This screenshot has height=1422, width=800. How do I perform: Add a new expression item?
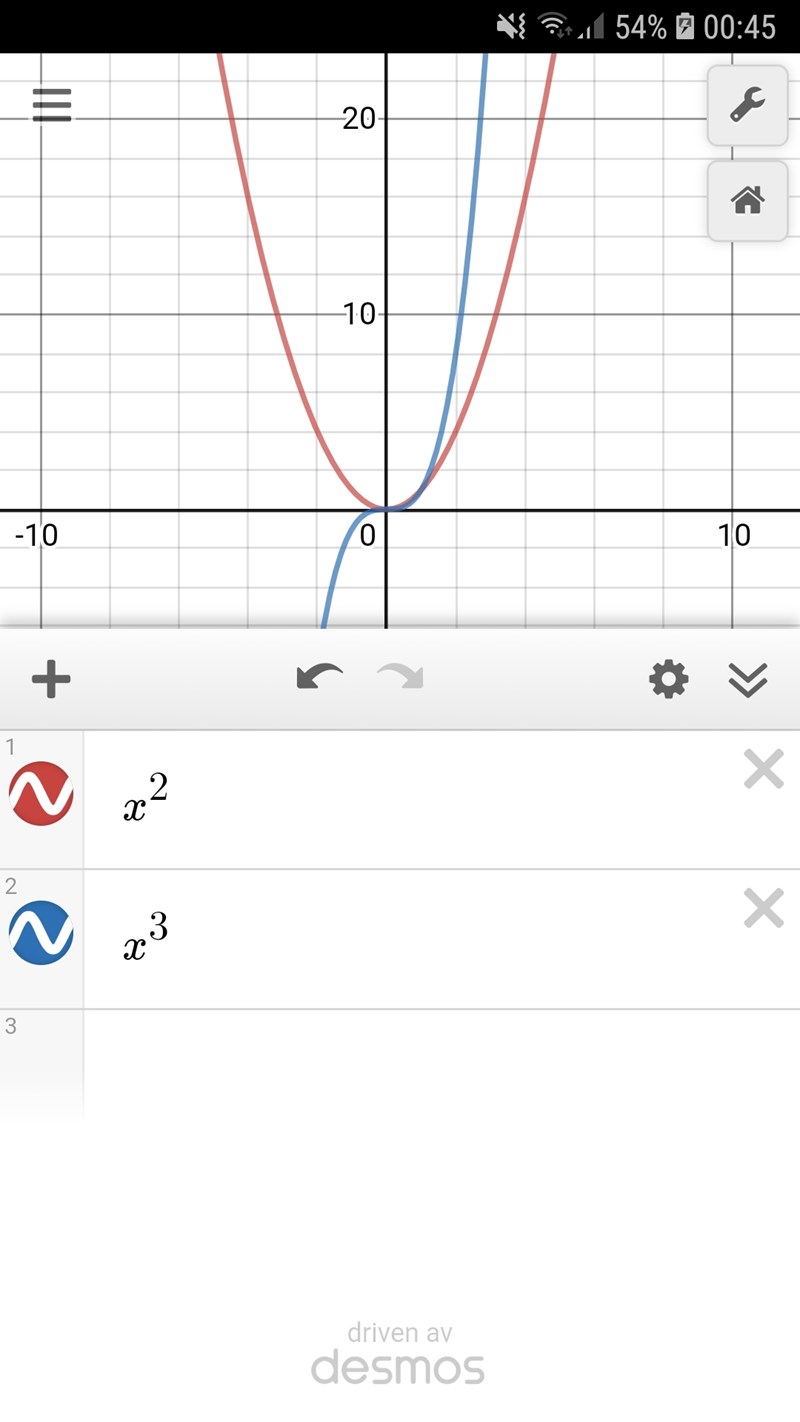51,680
